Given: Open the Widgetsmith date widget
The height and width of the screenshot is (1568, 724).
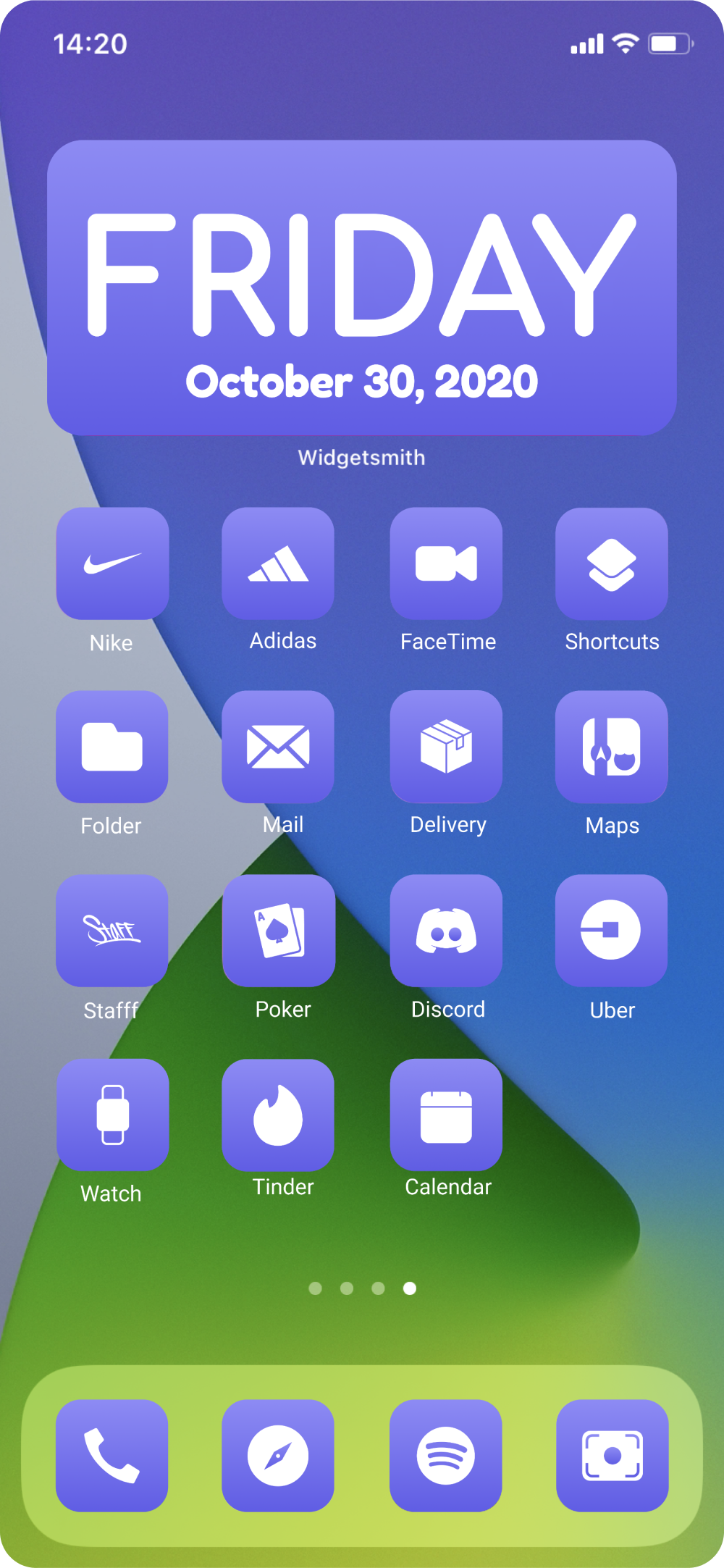Looking at the screenshot, I should tap(362, 288).
